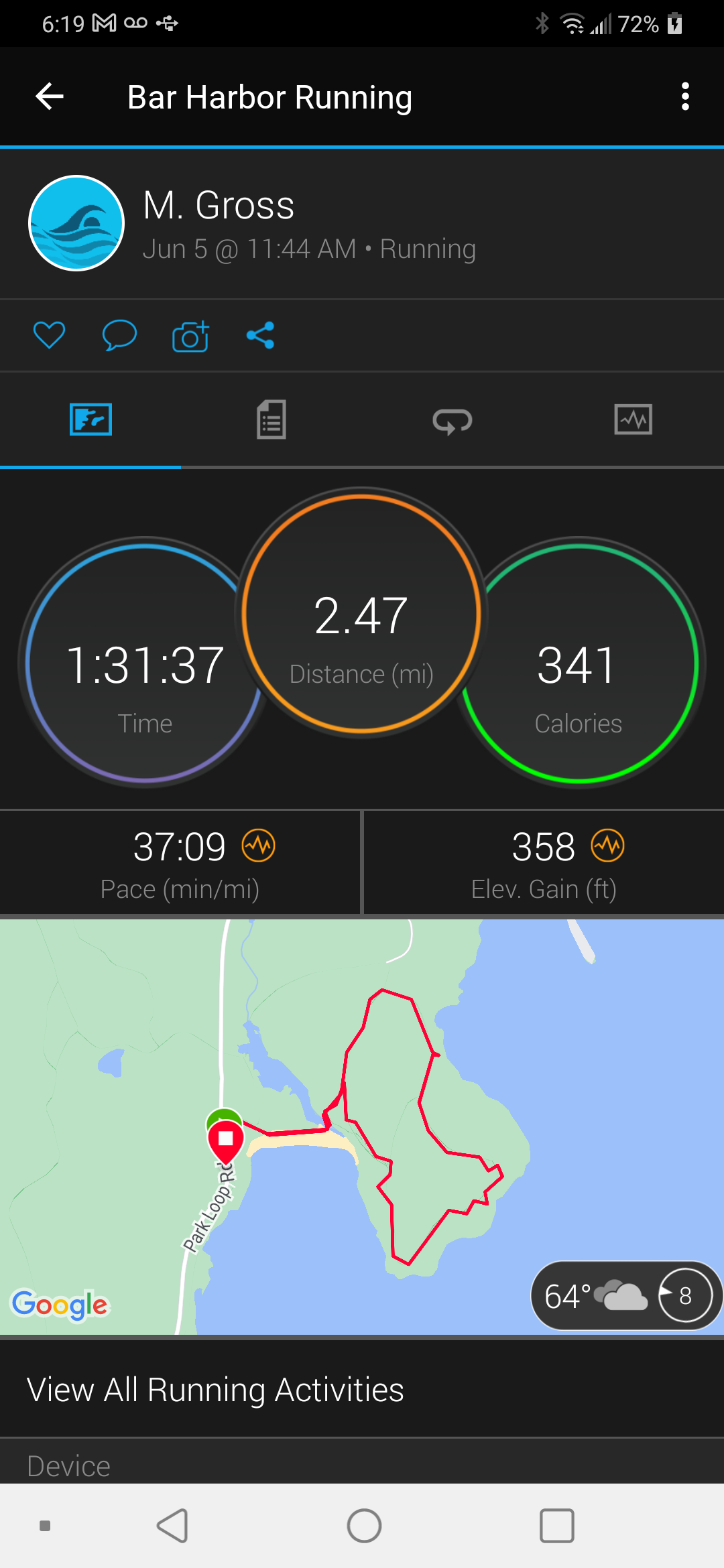Select the overview summary tab

pyautogui.click(x=90, y=420)
